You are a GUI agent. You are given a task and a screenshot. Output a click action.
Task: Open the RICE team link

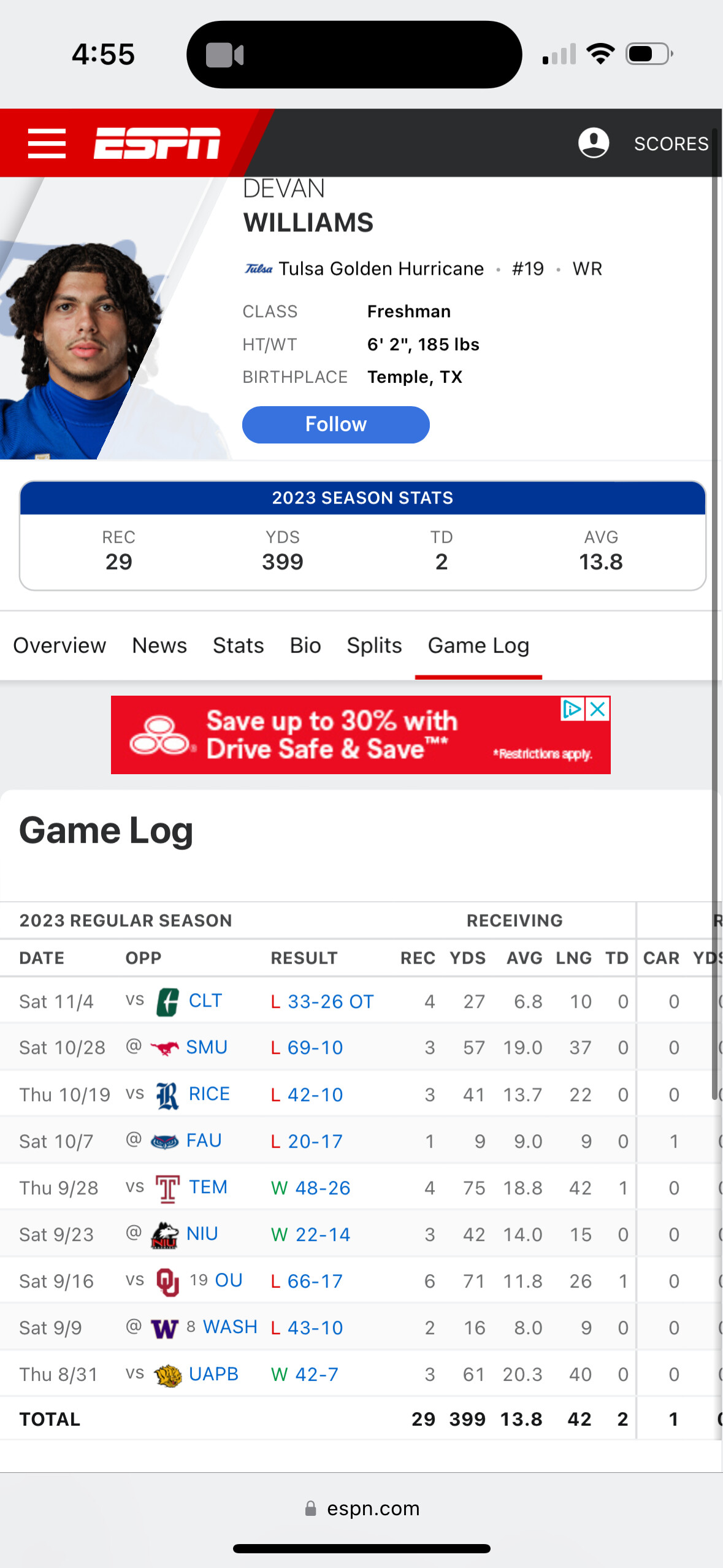click(209, 1094)
